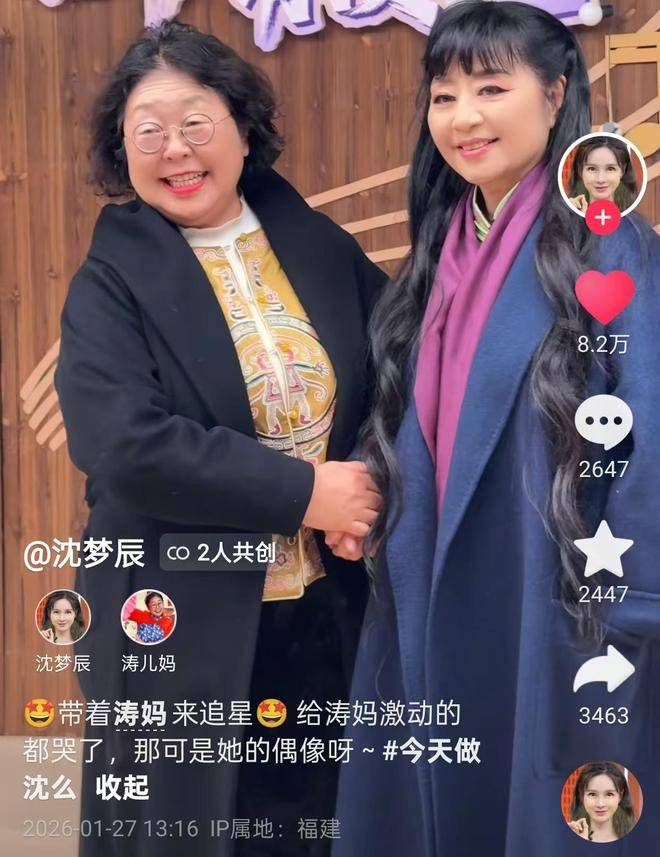Share this video via the arrow icon

click(604, 671)
